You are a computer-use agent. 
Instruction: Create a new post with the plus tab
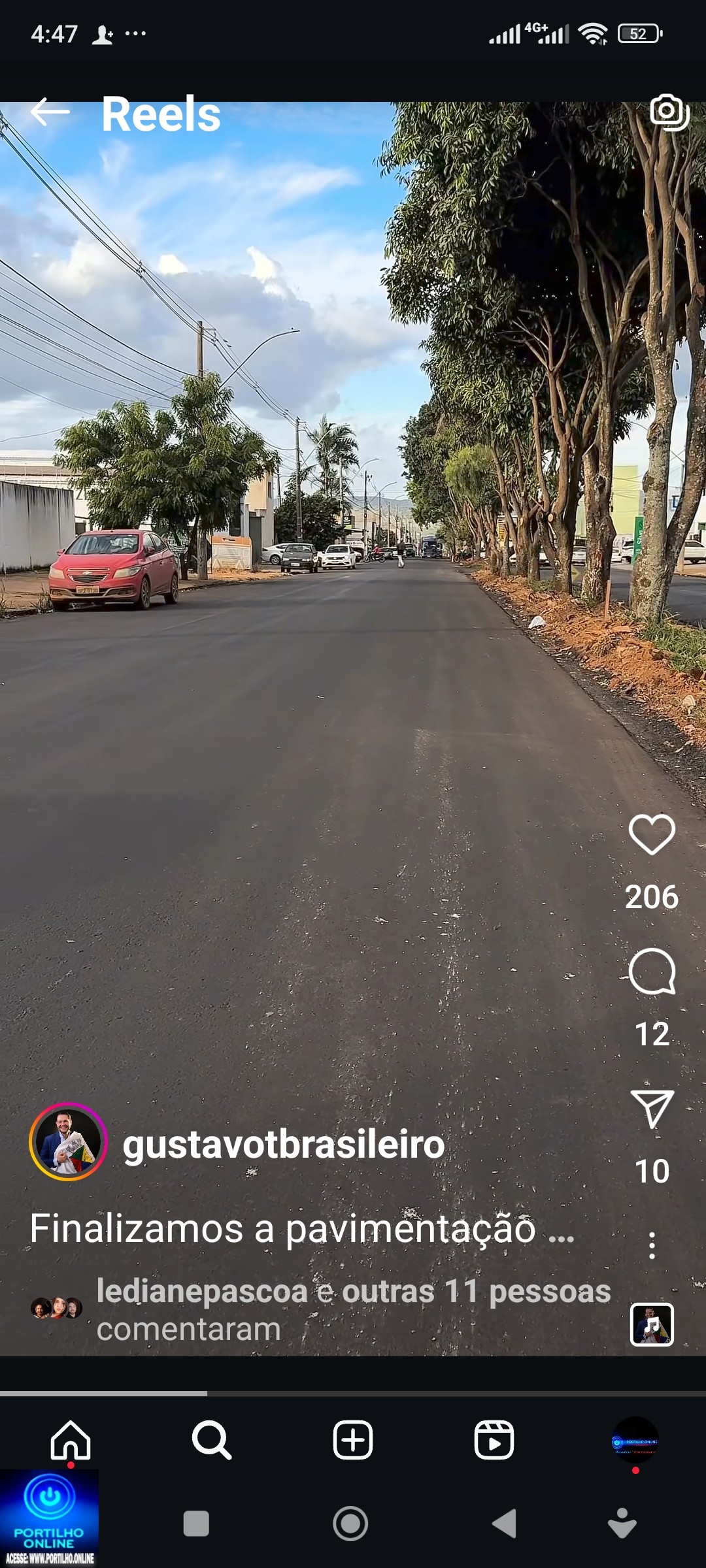tap(353, 1440)
